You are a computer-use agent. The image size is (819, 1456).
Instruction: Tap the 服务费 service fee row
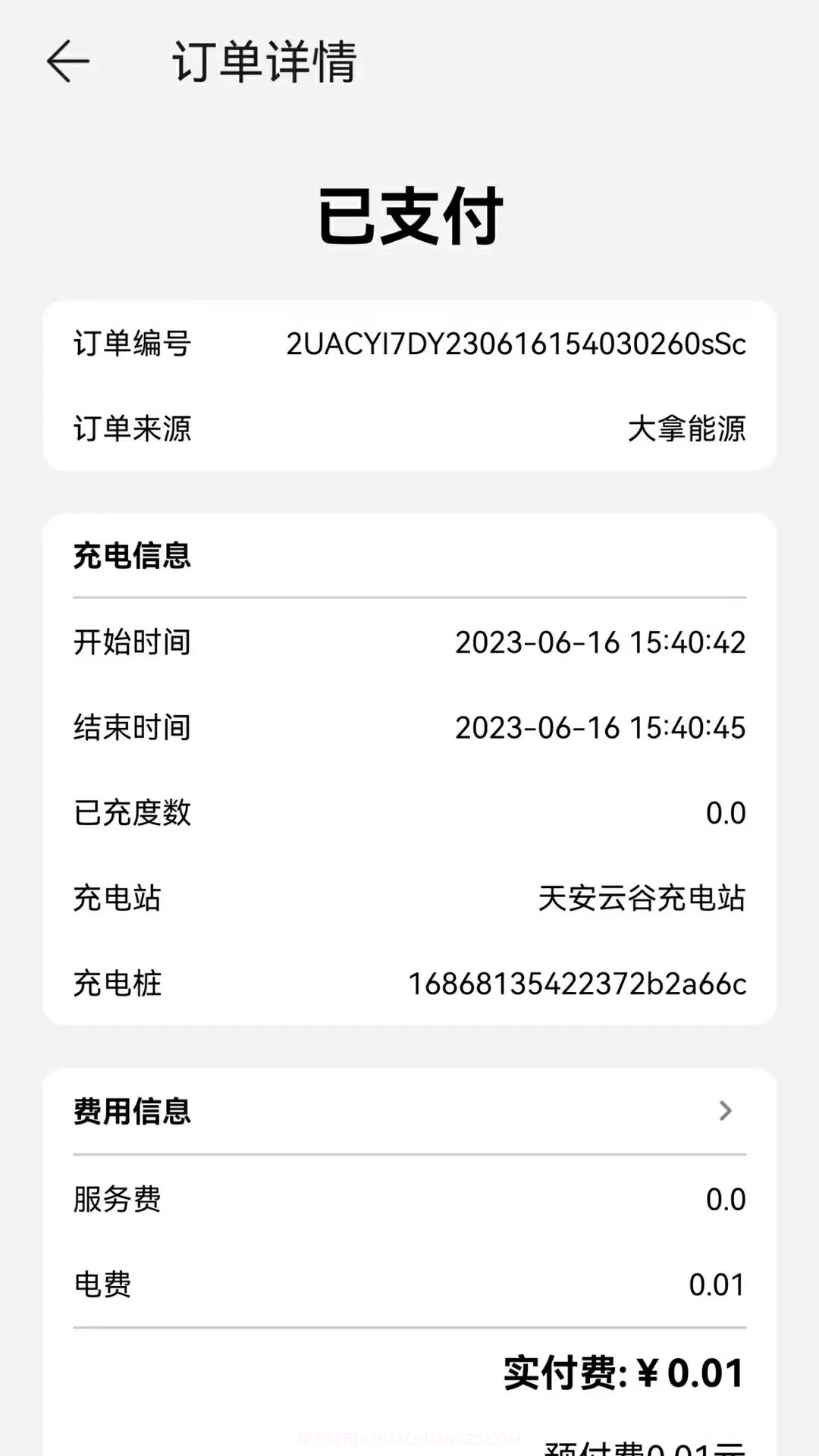click(409, 1199)
